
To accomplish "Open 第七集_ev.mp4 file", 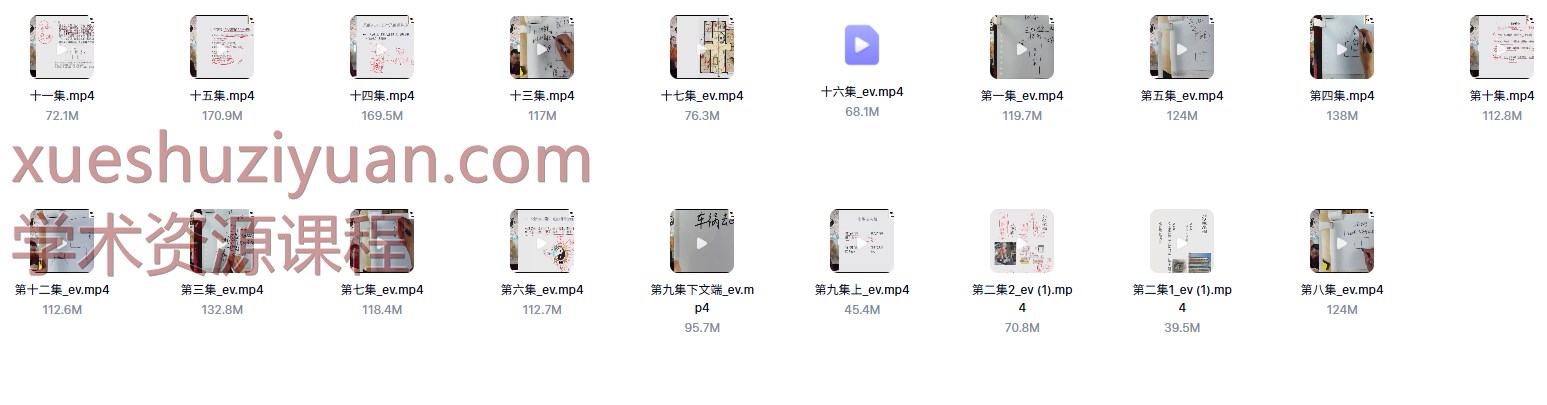I will click(382, 241).
